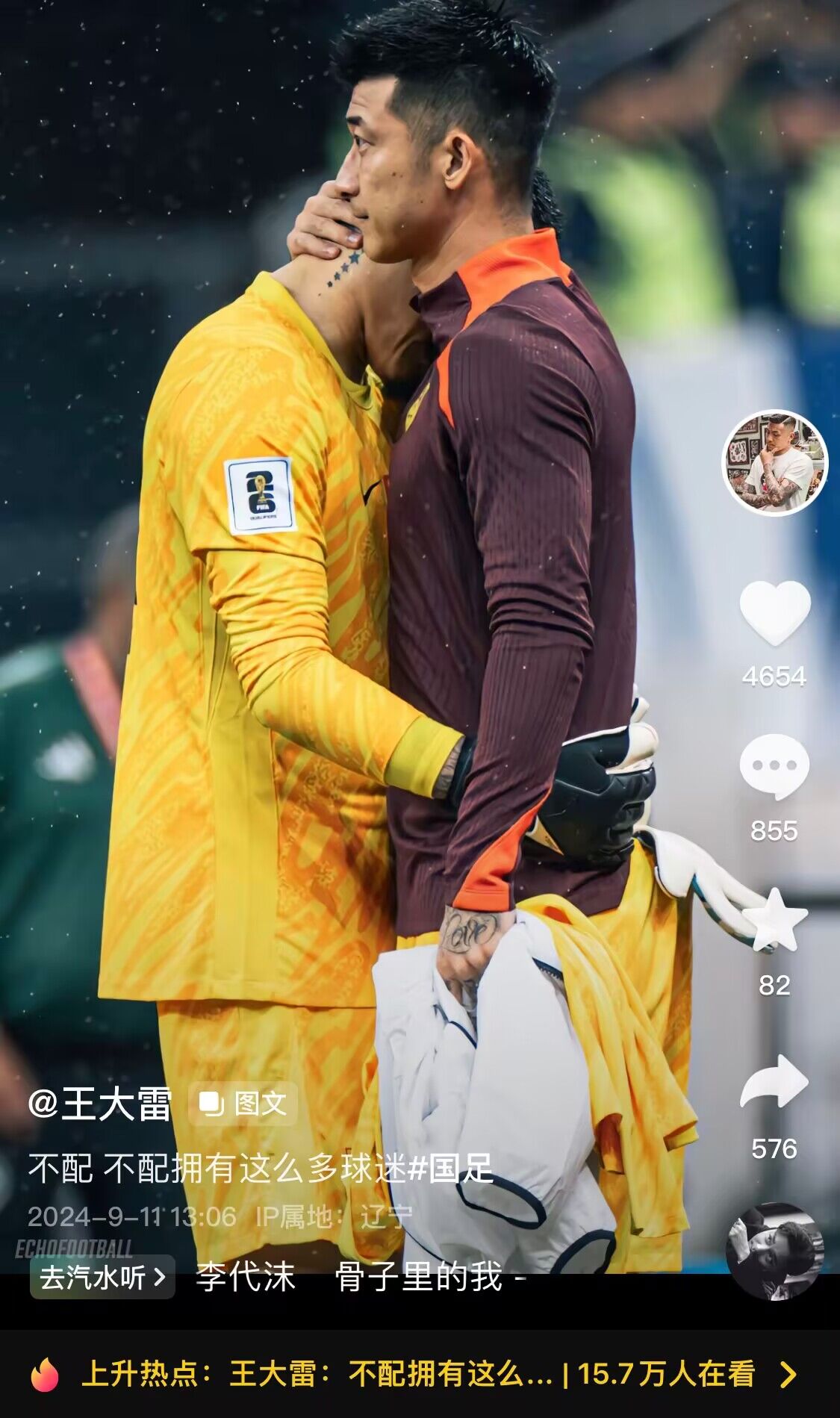The width and height of the screenshot is (840, 1418).
Task: Open the spinning music disc
Action: coord(774,1251)
